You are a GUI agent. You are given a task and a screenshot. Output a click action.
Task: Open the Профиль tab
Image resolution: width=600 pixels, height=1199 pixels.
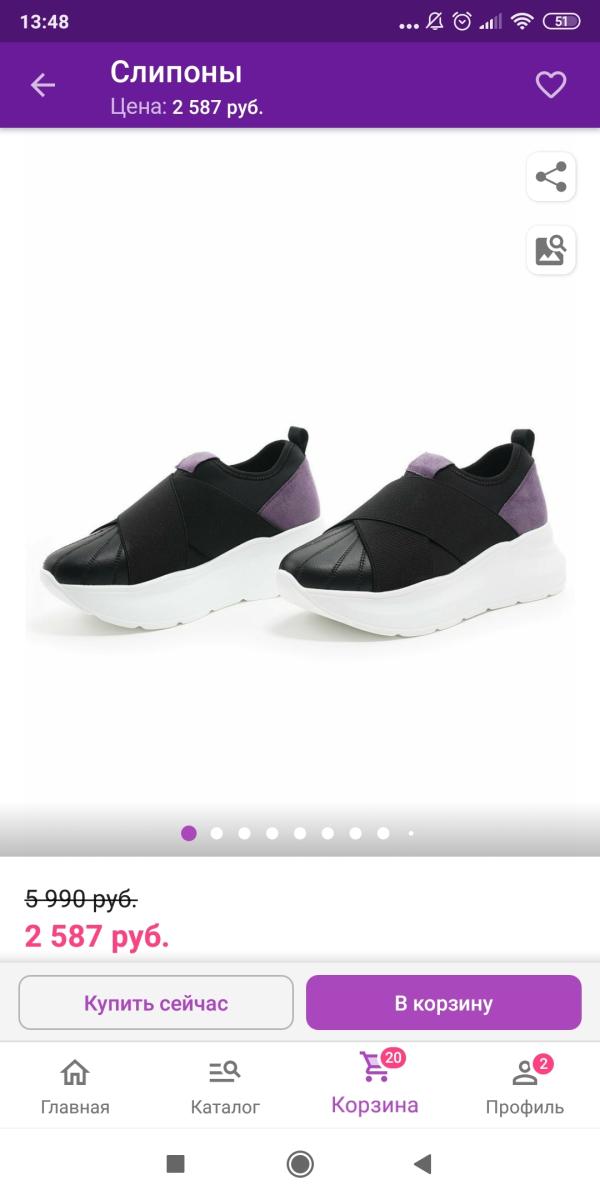tap(525, 1085)
